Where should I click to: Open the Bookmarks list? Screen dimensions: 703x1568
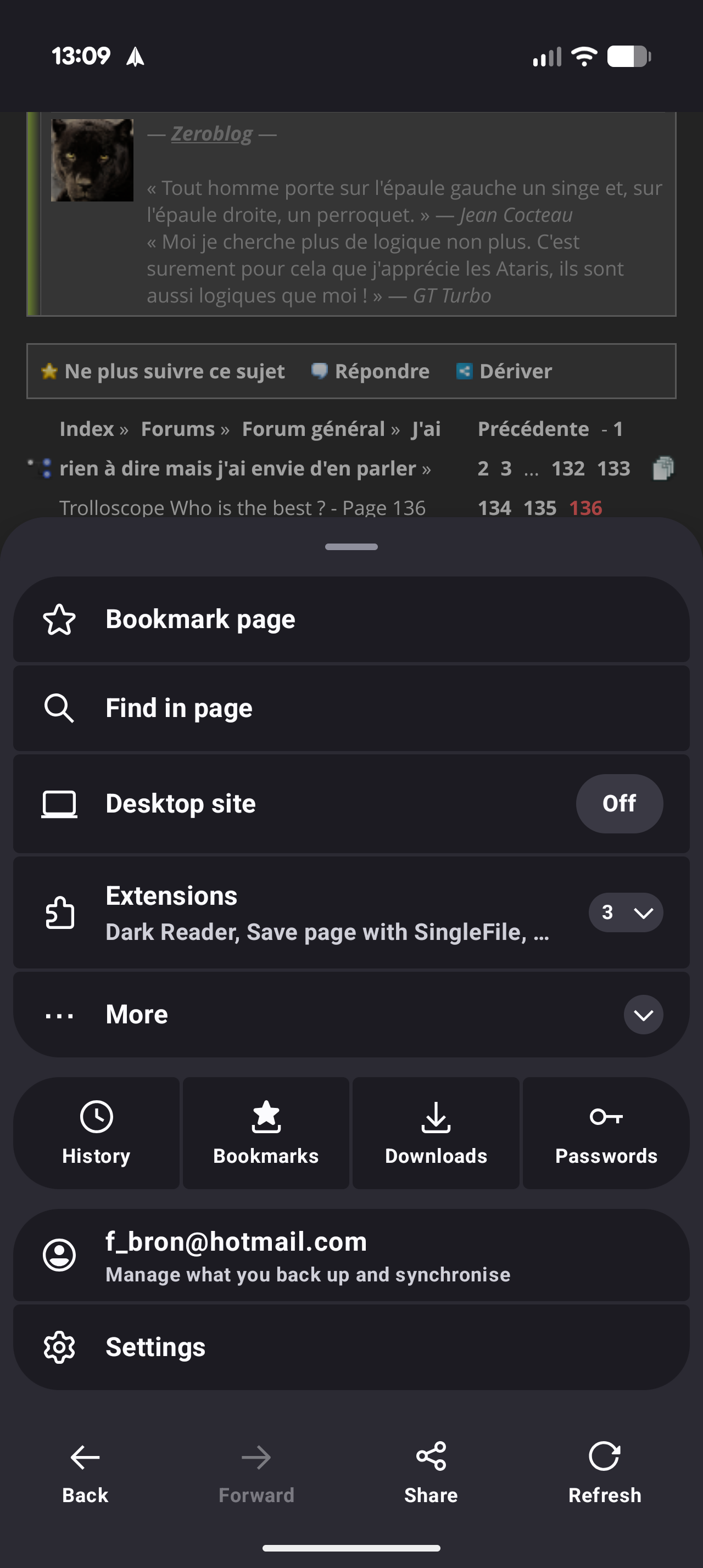[x=266, y=1133]
